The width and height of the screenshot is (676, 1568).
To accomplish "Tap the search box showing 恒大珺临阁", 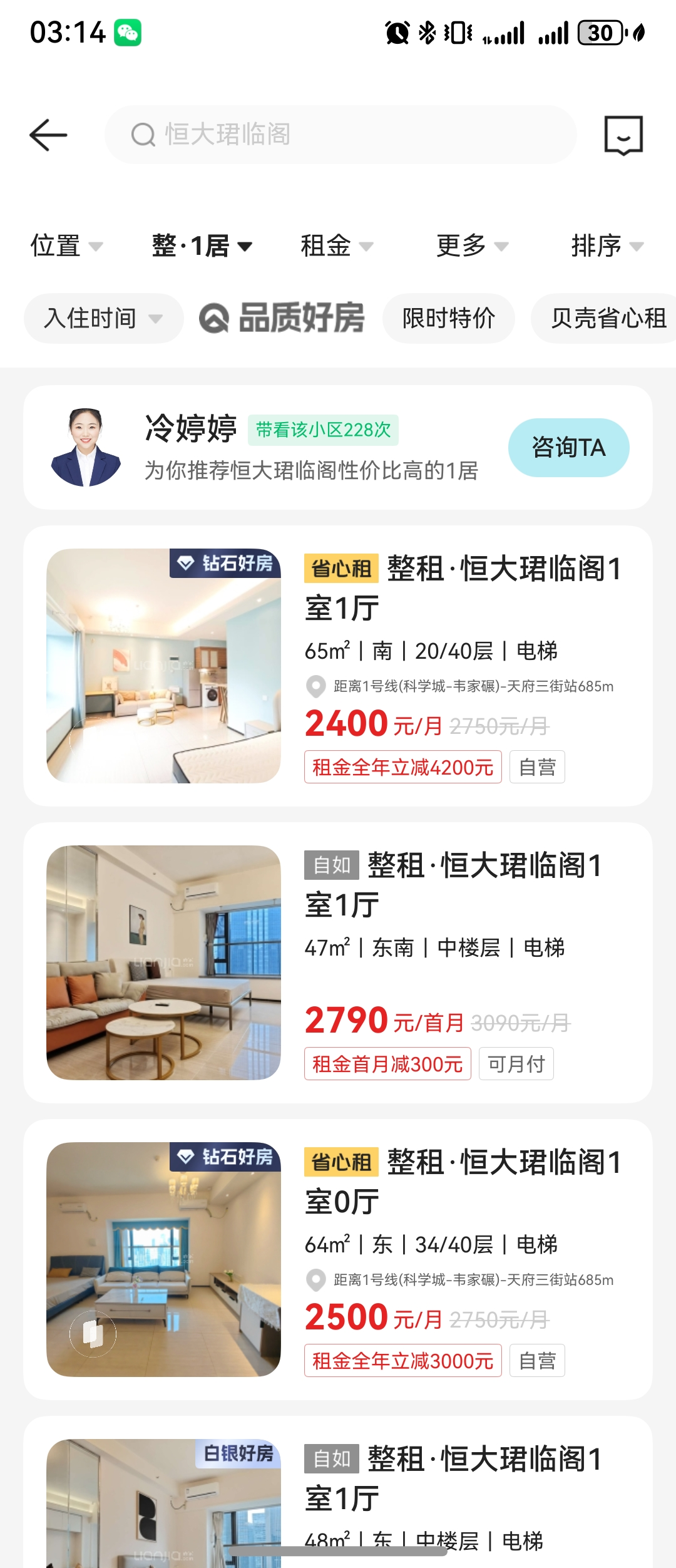I will (x=341, y=135).
